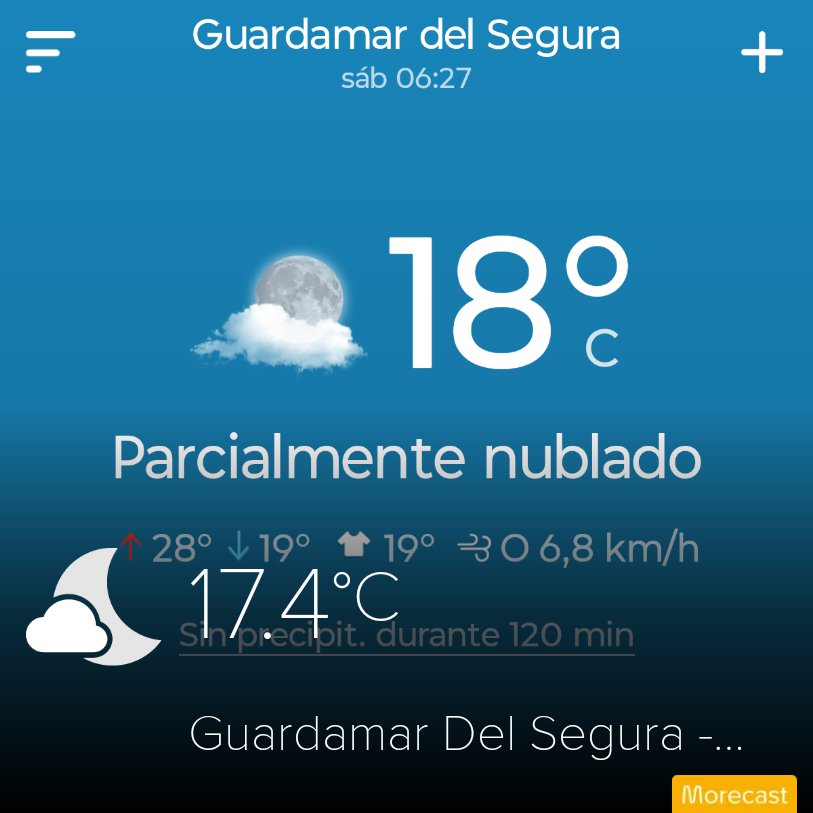
Task: Add a new location with plus icon
Action: click(761, 53)
